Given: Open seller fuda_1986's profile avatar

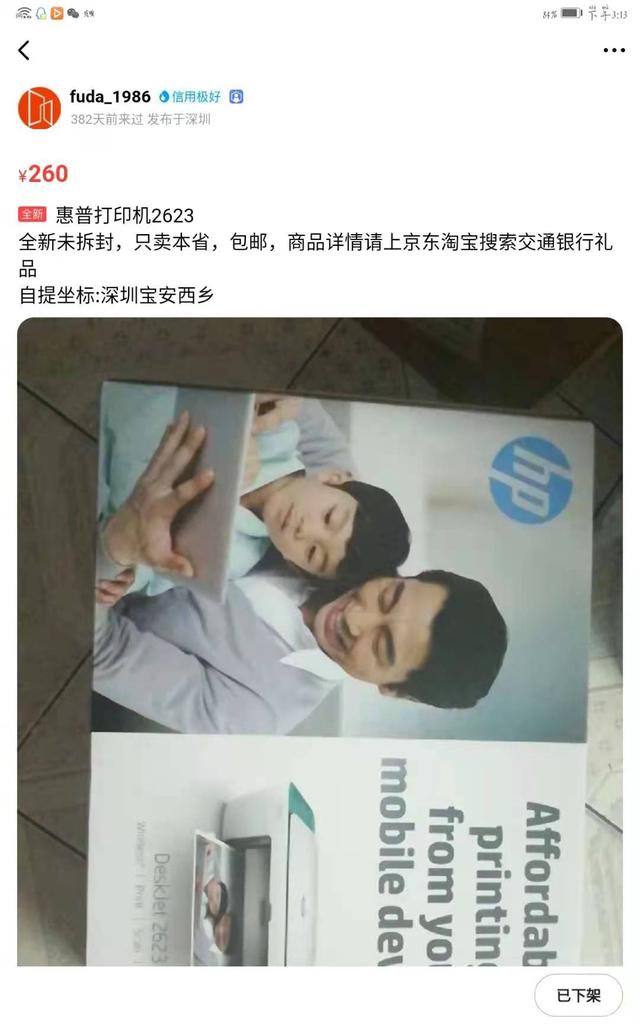Looking at the screenshot, I should point(39,107).
